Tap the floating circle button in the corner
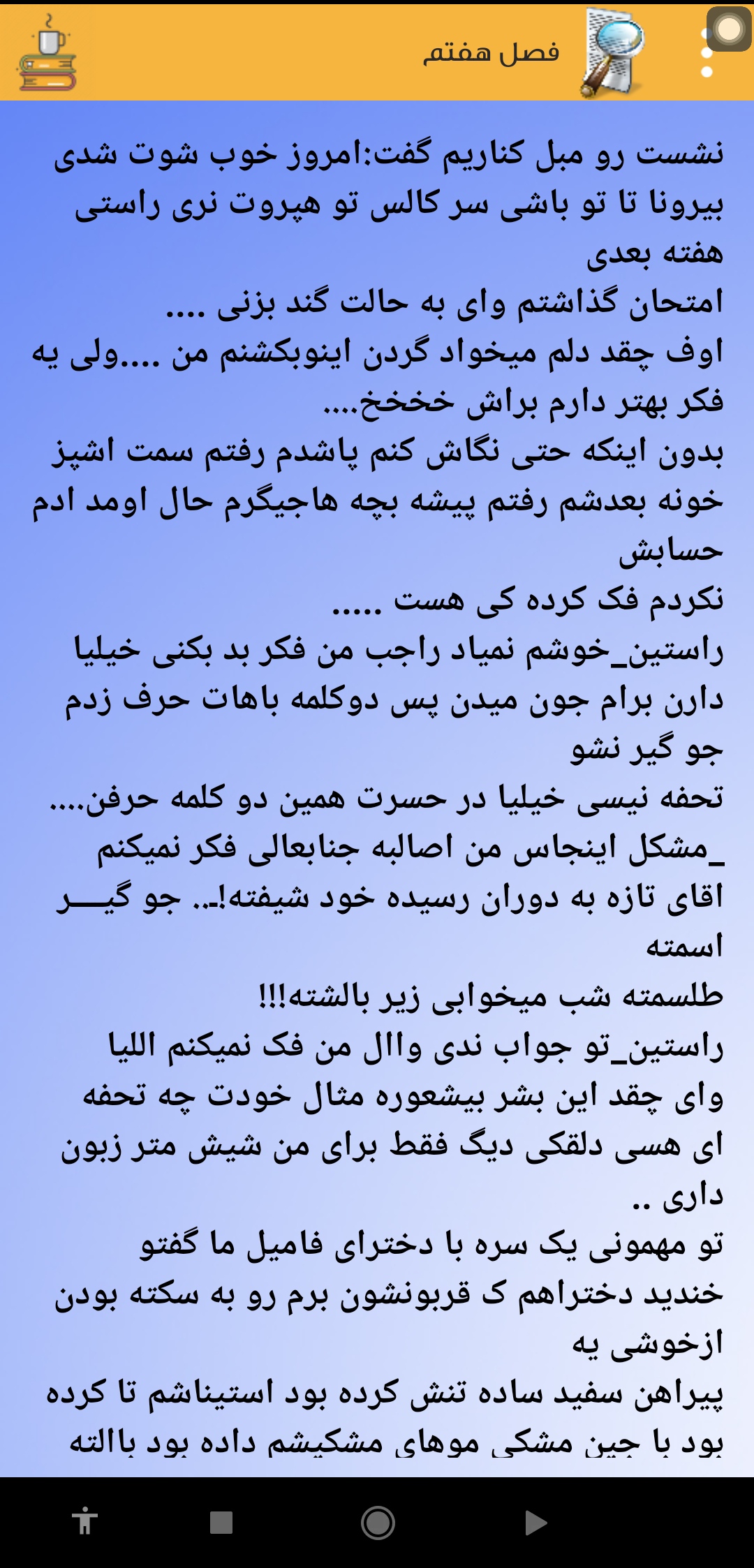This screenshot has width=754, height=1568. point(729,29)
